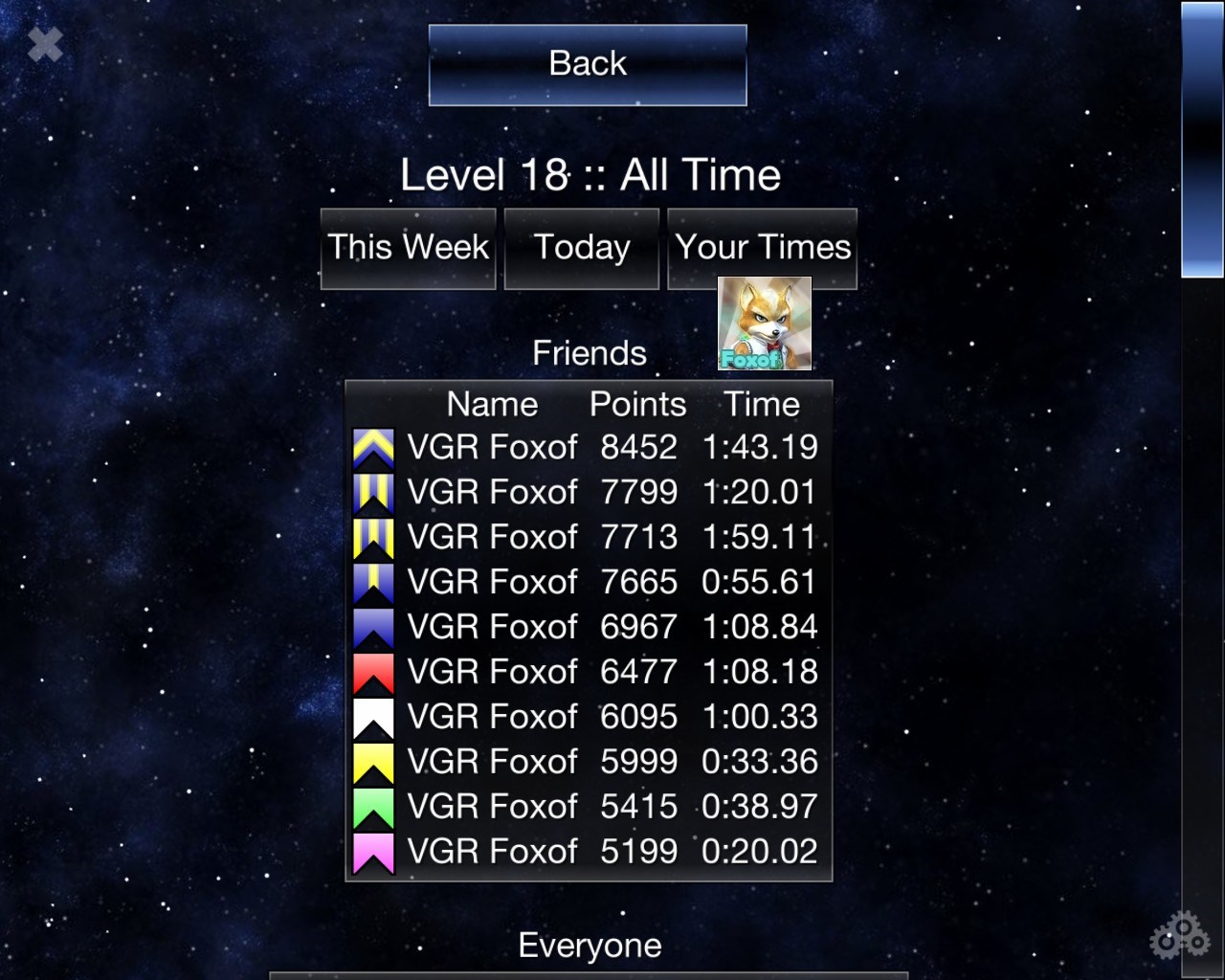Viewport: 1225px width, 980px height.
Task: Tap the vertical scrollbar handle
Action: [x=1202, y=140]
